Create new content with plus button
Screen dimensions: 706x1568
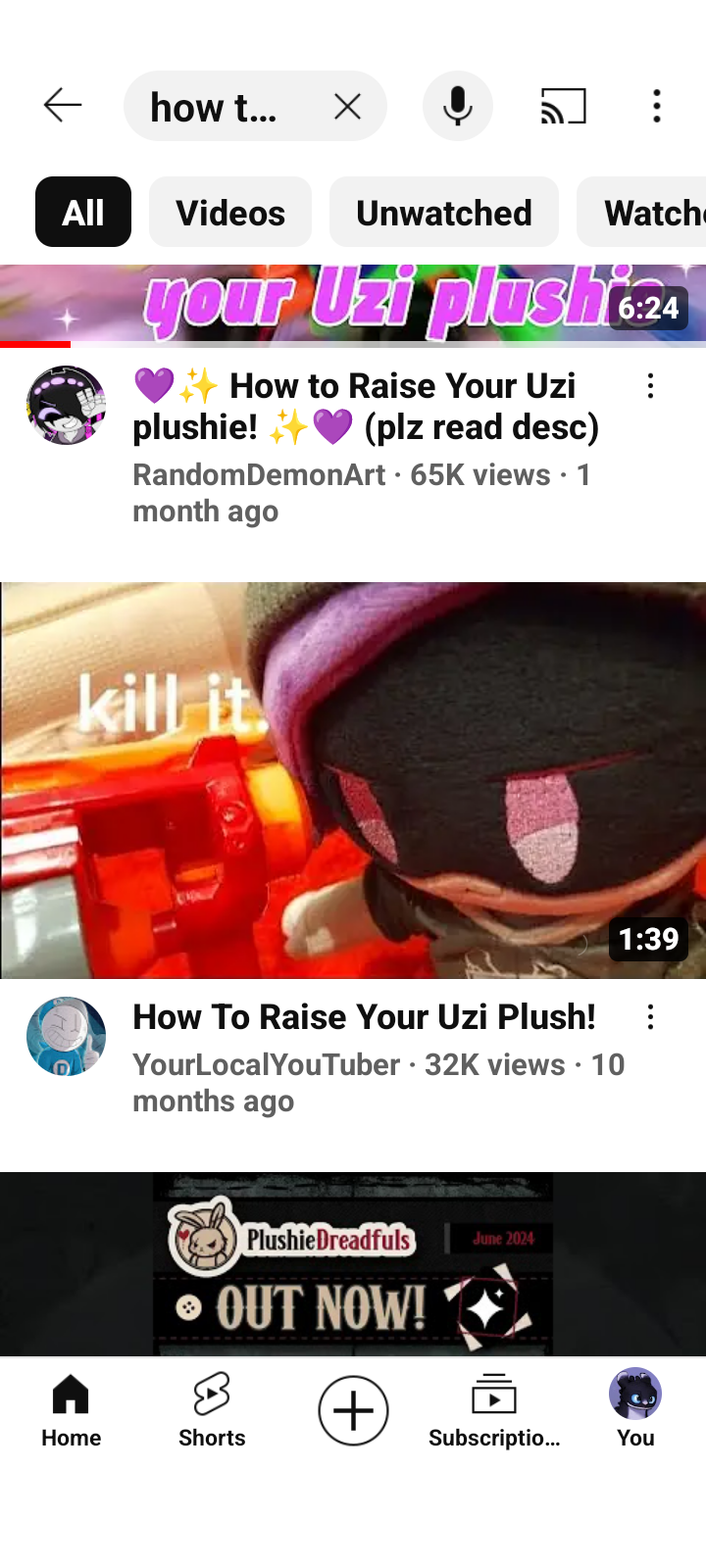[x=353, y=1410]
